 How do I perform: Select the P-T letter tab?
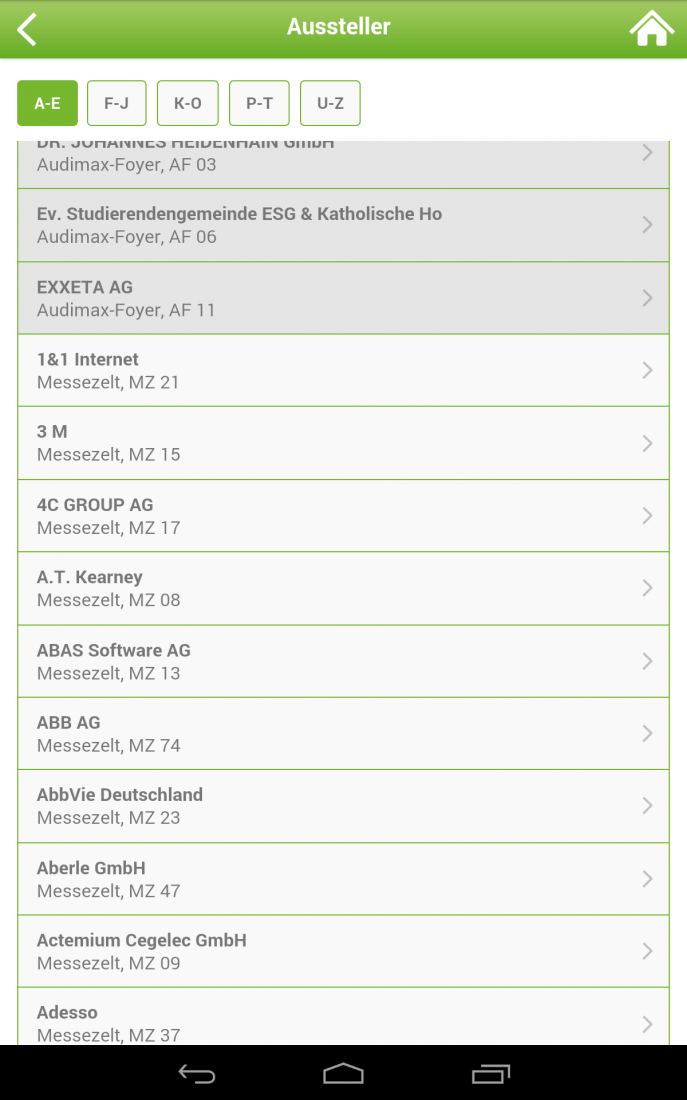coord(259,103)
